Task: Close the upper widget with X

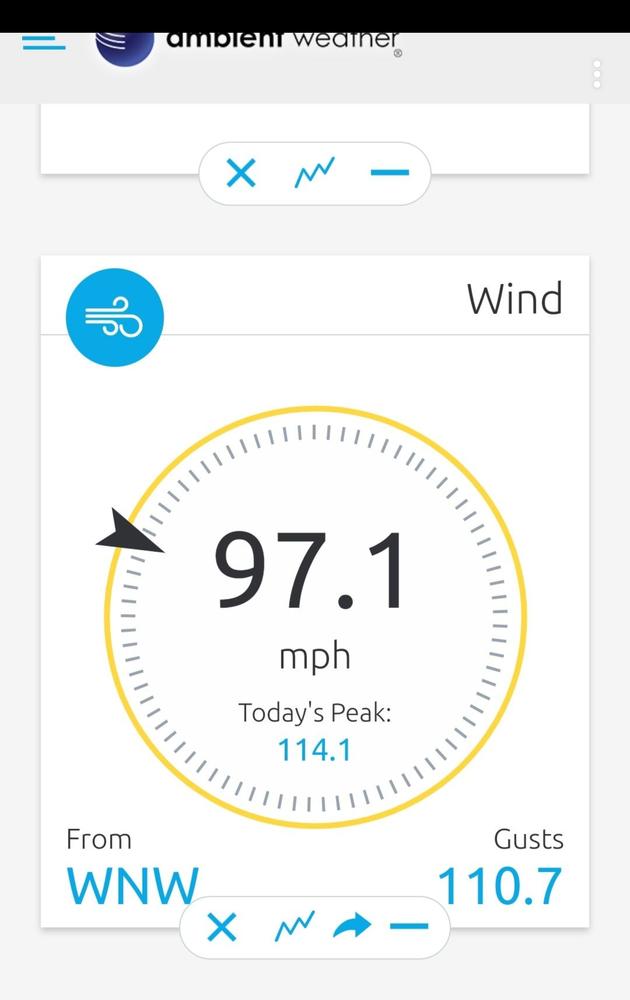Action: click(241, 174)
